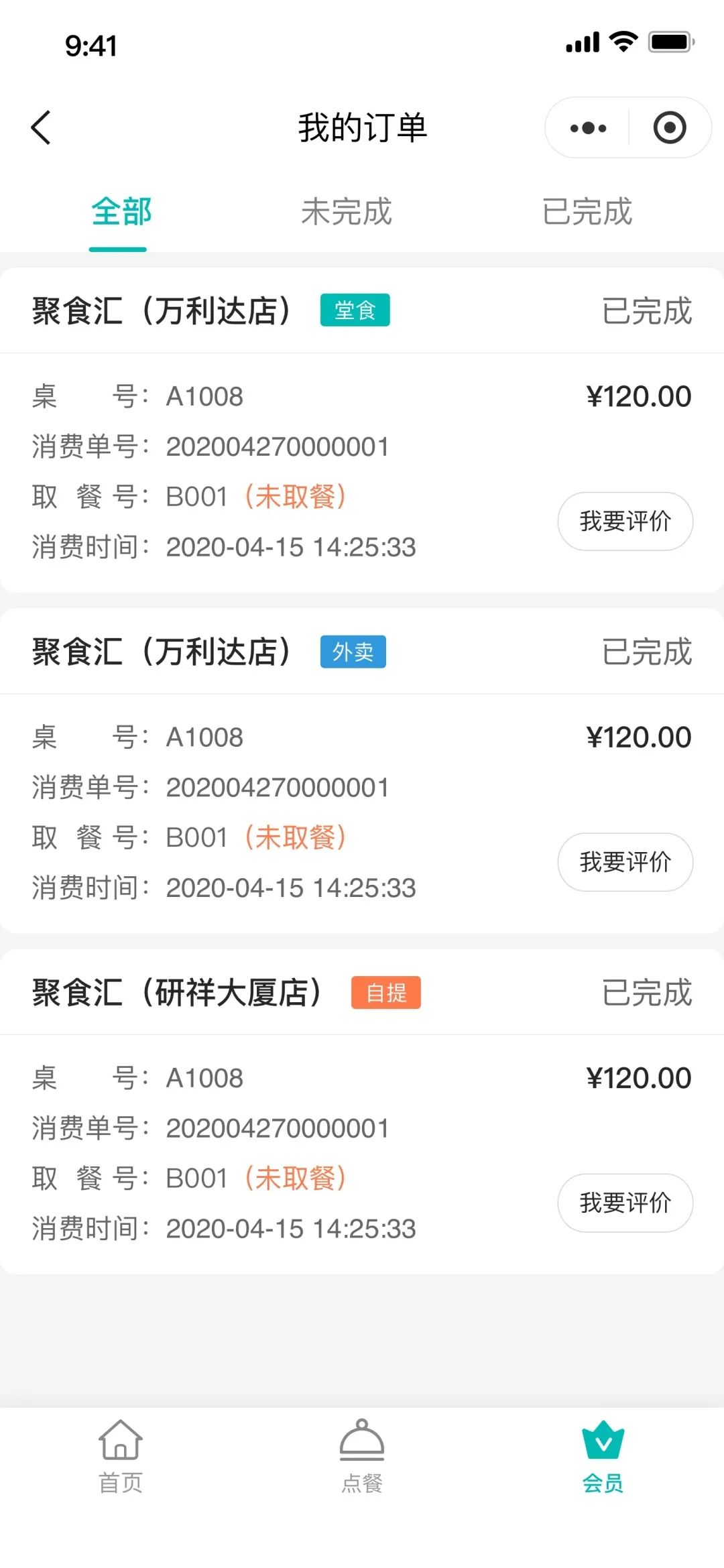Close the mini-program via circle icon
The height and width of the screenshot is (1568, 724).
coord(670,127)
